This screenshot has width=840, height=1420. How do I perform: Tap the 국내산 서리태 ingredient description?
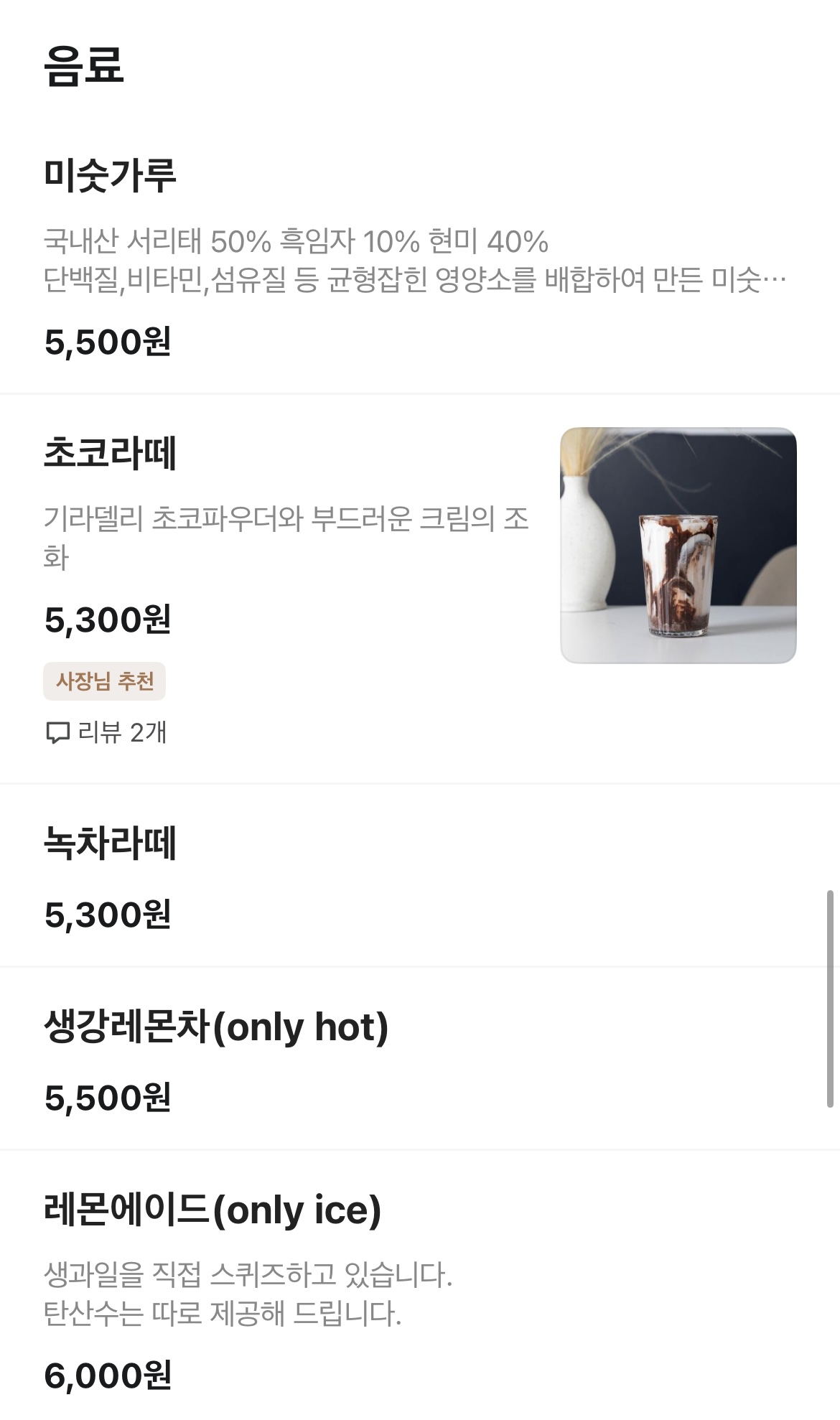[294, 244]
